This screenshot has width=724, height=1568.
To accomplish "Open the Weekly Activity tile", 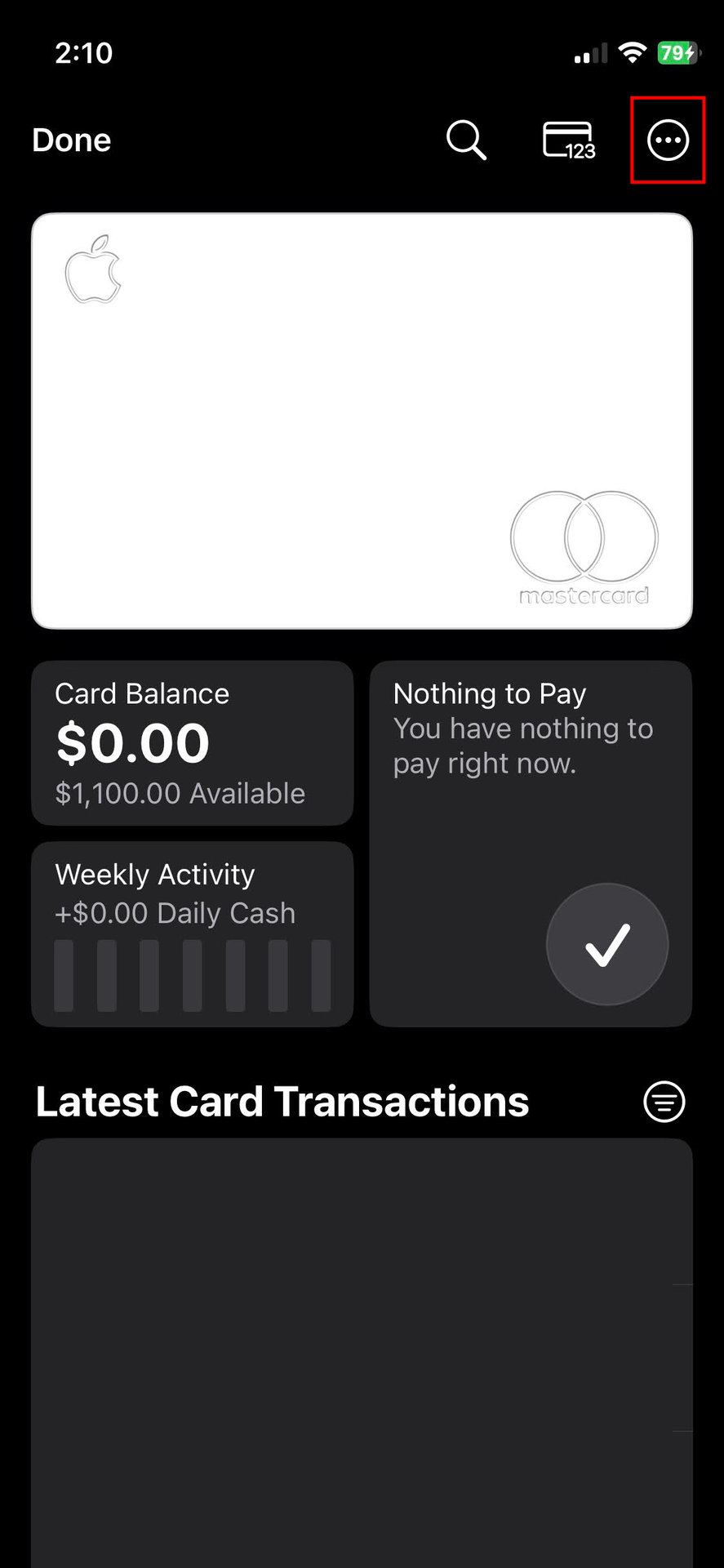I will [192, 933].
